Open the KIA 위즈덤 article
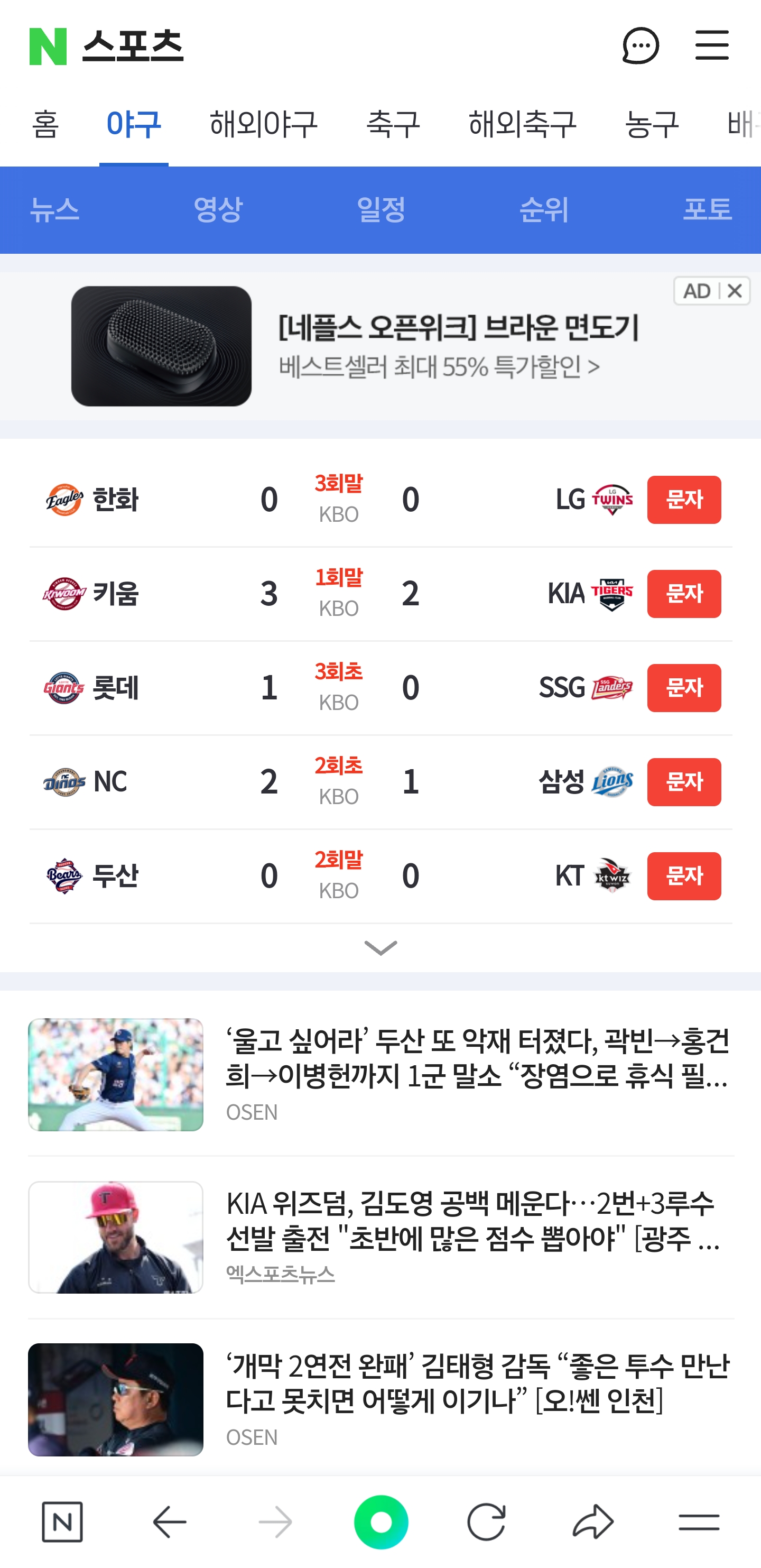This screenshot has height=1568, width=761. tap(381, 1237)
